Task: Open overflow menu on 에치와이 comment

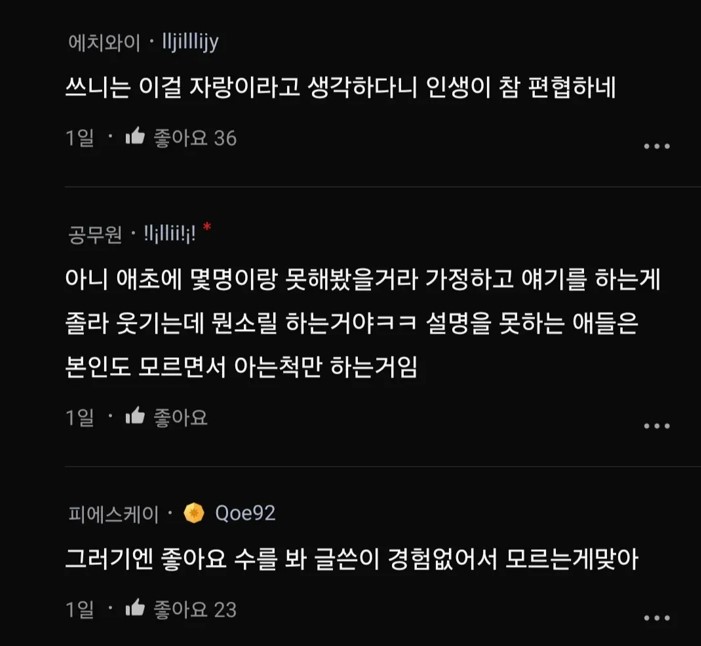Action: pyautogui.click(x=656, y=147)
